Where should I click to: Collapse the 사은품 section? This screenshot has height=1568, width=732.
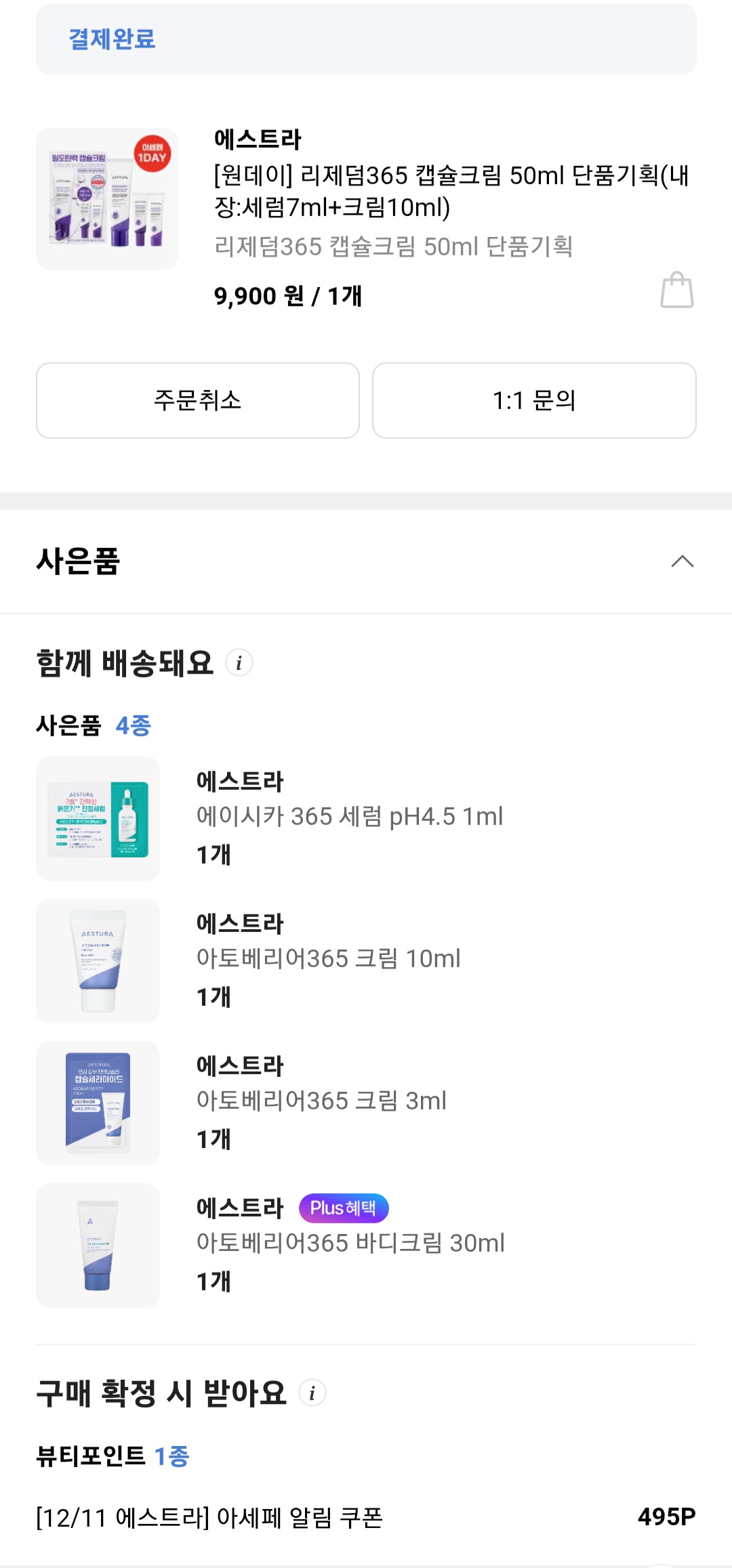coord(682,561)
